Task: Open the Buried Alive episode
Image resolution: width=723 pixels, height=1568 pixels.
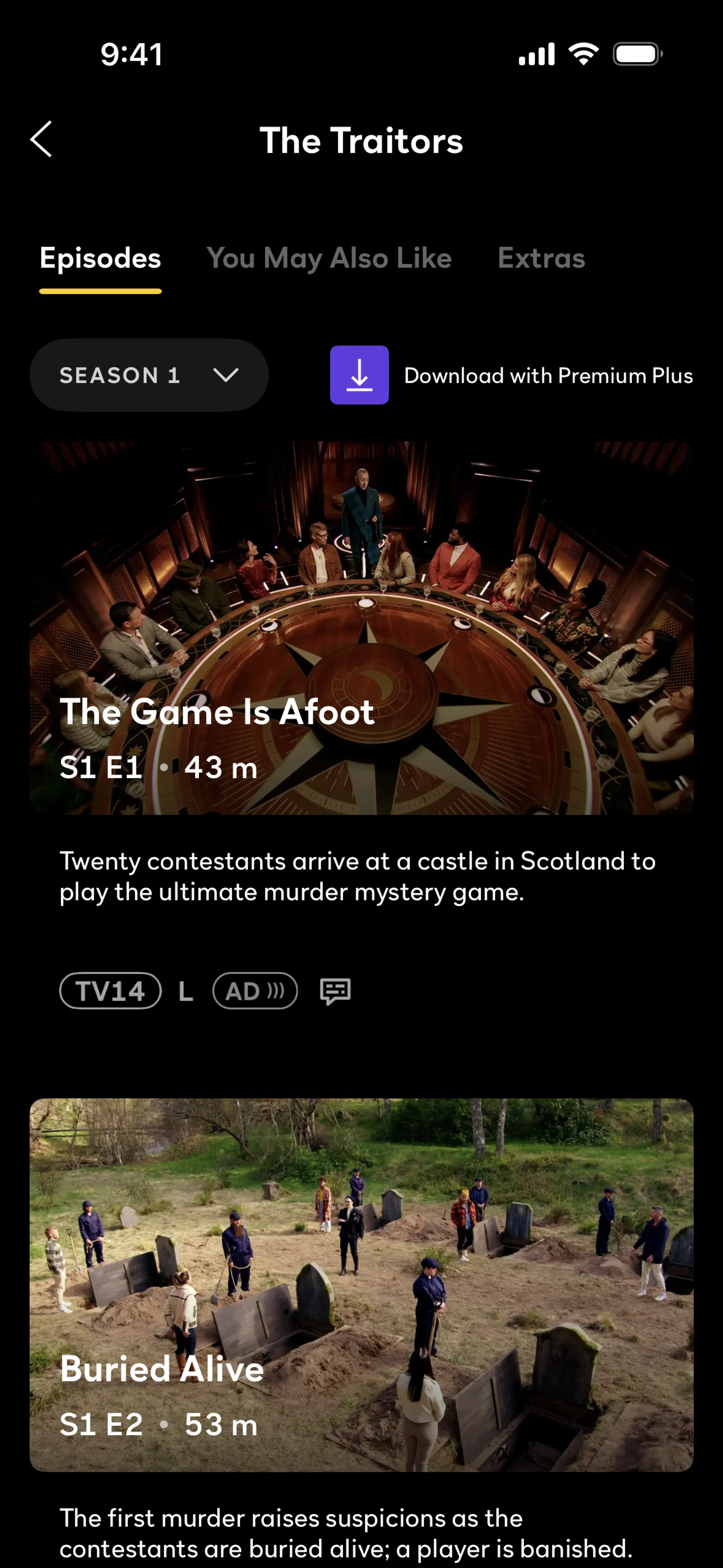Action: [x=361, y=1284]
